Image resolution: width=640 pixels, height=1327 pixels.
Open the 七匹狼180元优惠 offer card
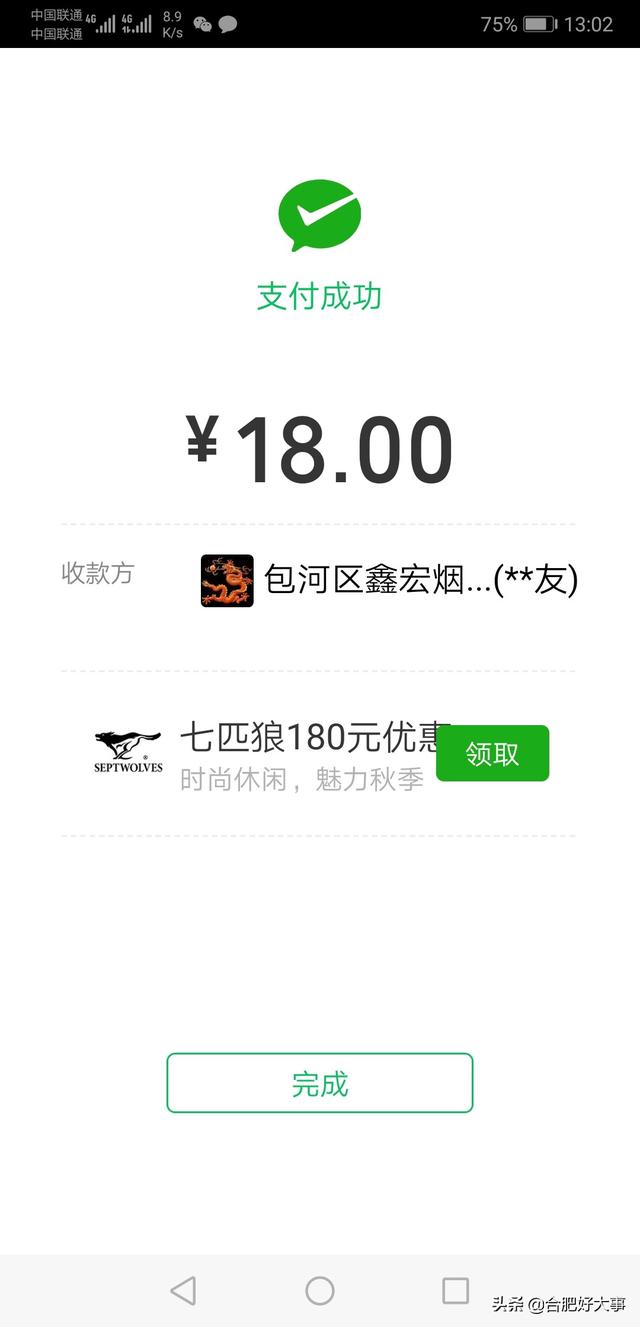click(300, 752)
